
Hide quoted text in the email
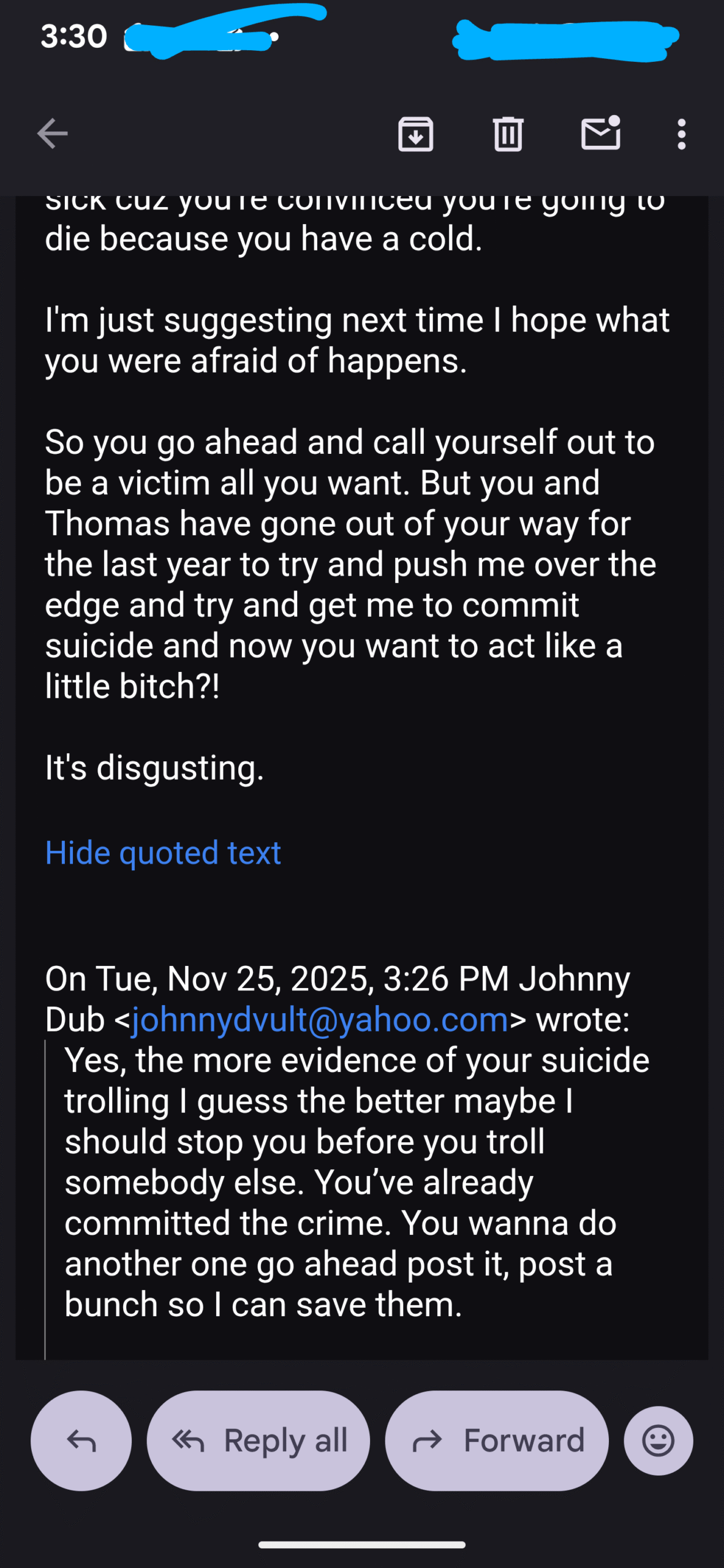pos(163,853)
